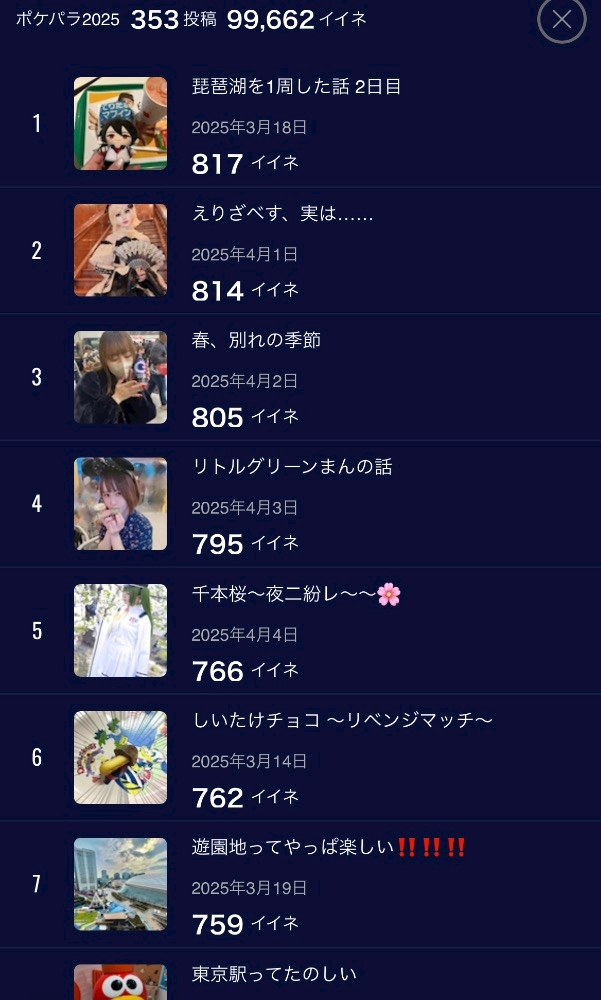Open the post 琵琶湖を1周した話 2日目

pos(300,124)
